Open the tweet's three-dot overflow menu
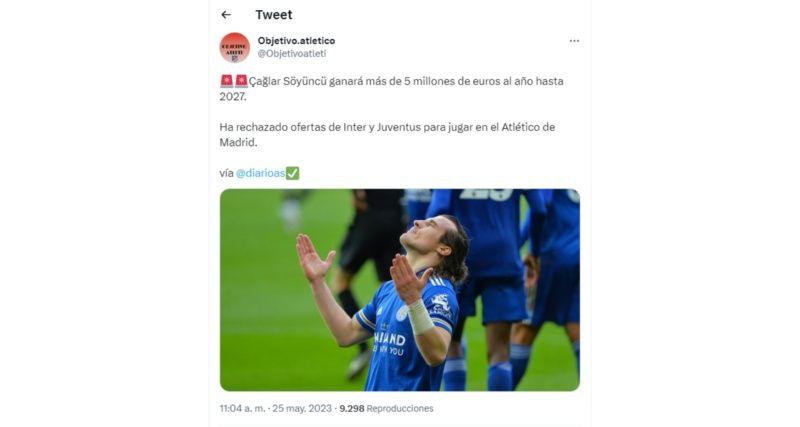 [574, 41]
